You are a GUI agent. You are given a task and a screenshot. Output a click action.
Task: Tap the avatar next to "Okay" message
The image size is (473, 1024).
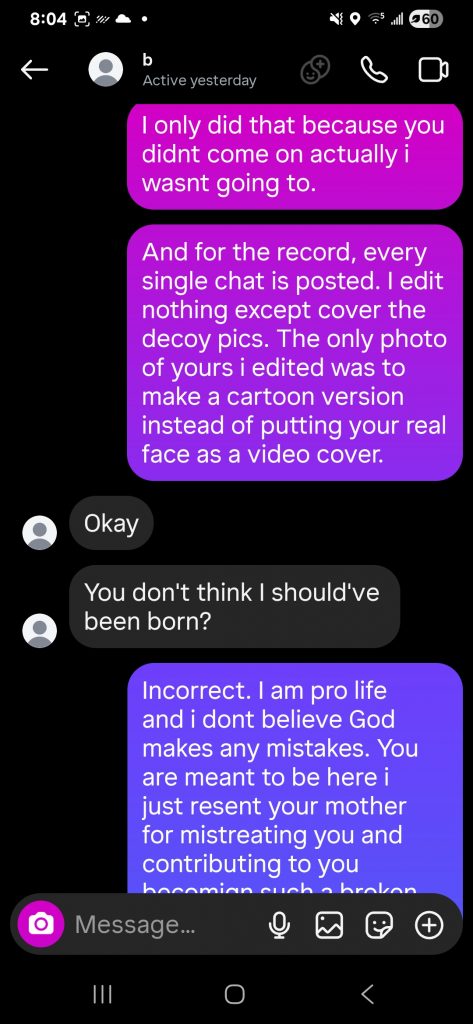pyautogui.click(x=40, y=532)
